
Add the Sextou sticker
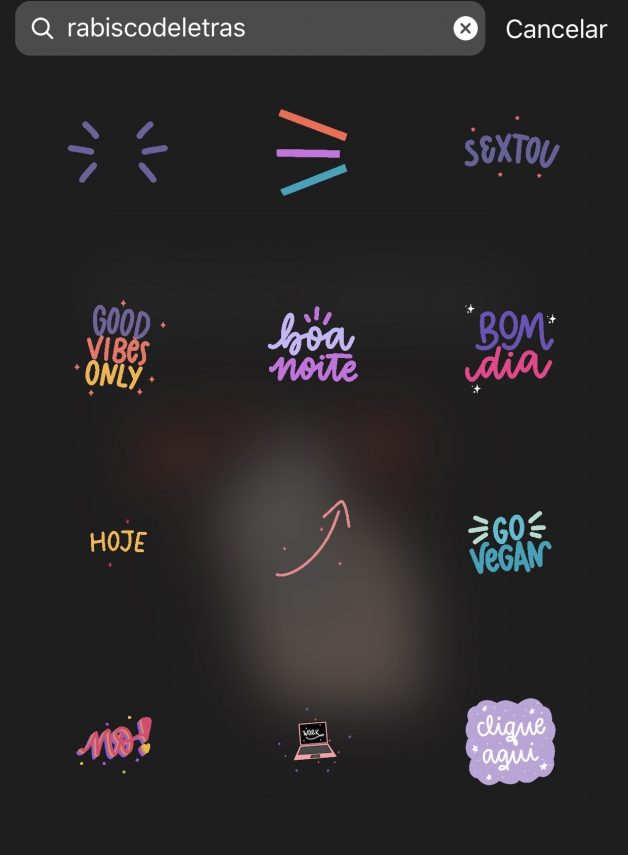coord(511,150)
